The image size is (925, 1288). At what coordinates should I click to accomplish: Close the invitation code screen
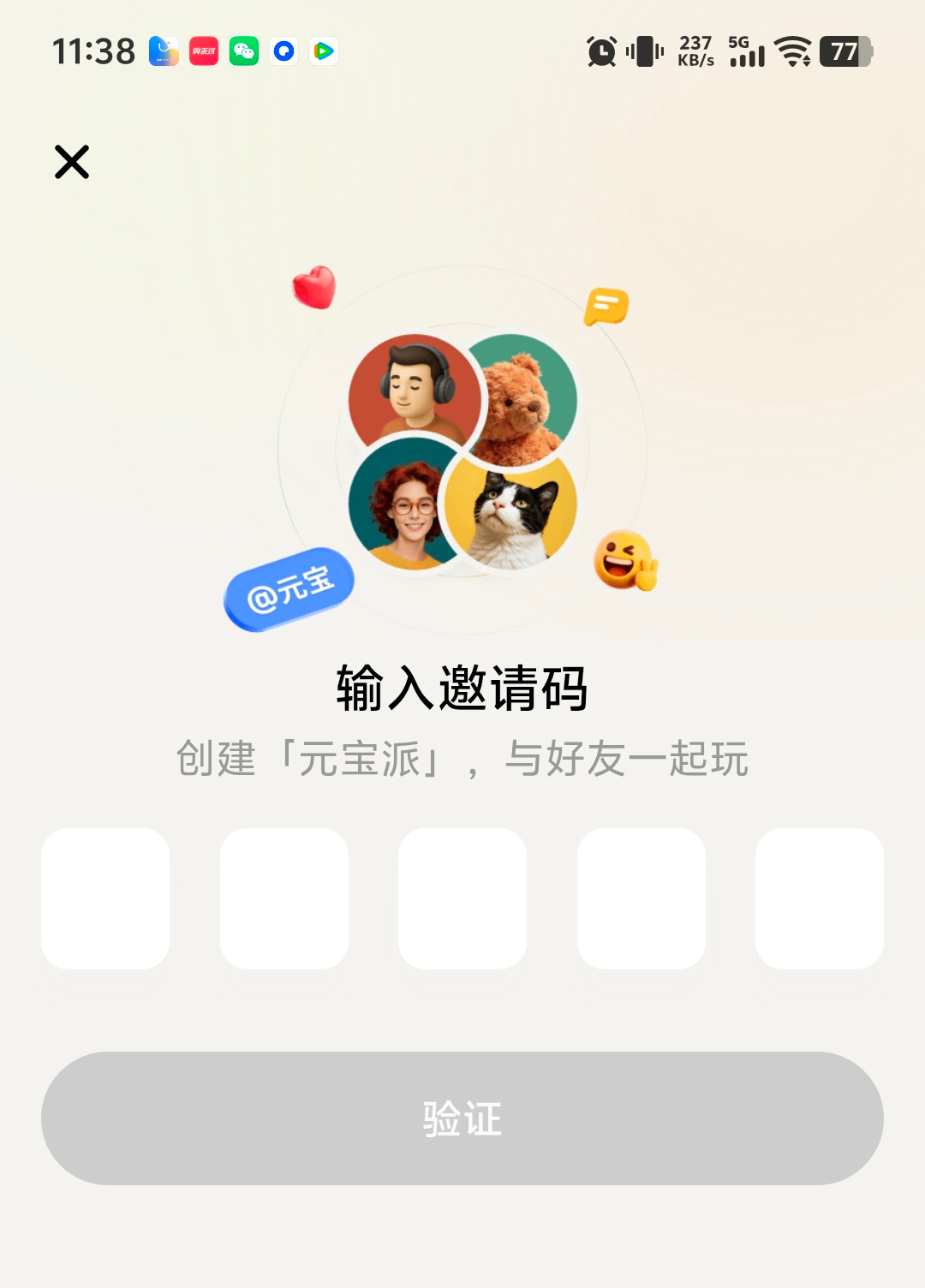[x=72, y=162]
